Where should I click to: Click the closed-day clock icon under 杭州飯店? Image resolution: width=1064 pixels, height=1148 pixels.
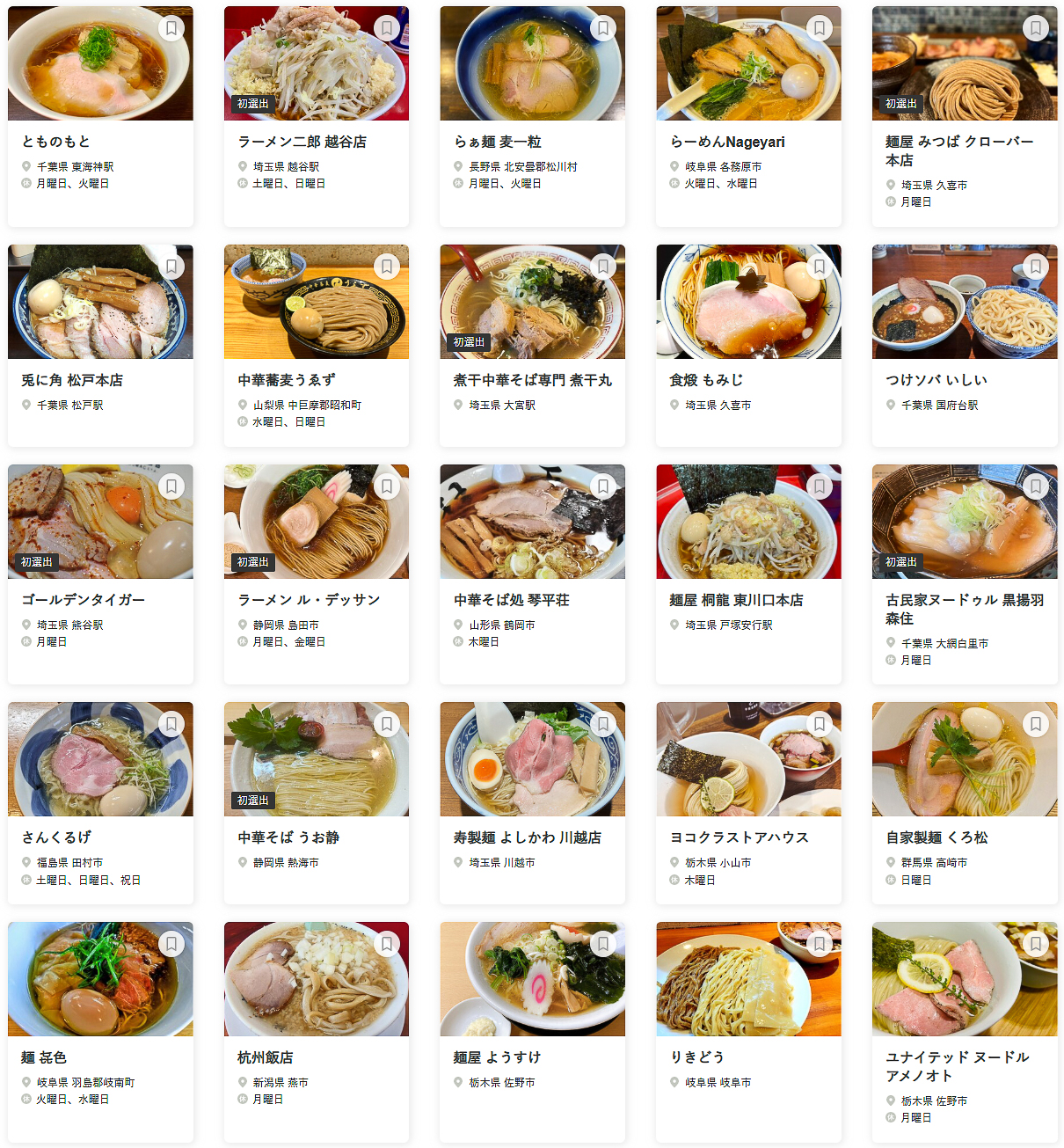tap(242, 1099)
